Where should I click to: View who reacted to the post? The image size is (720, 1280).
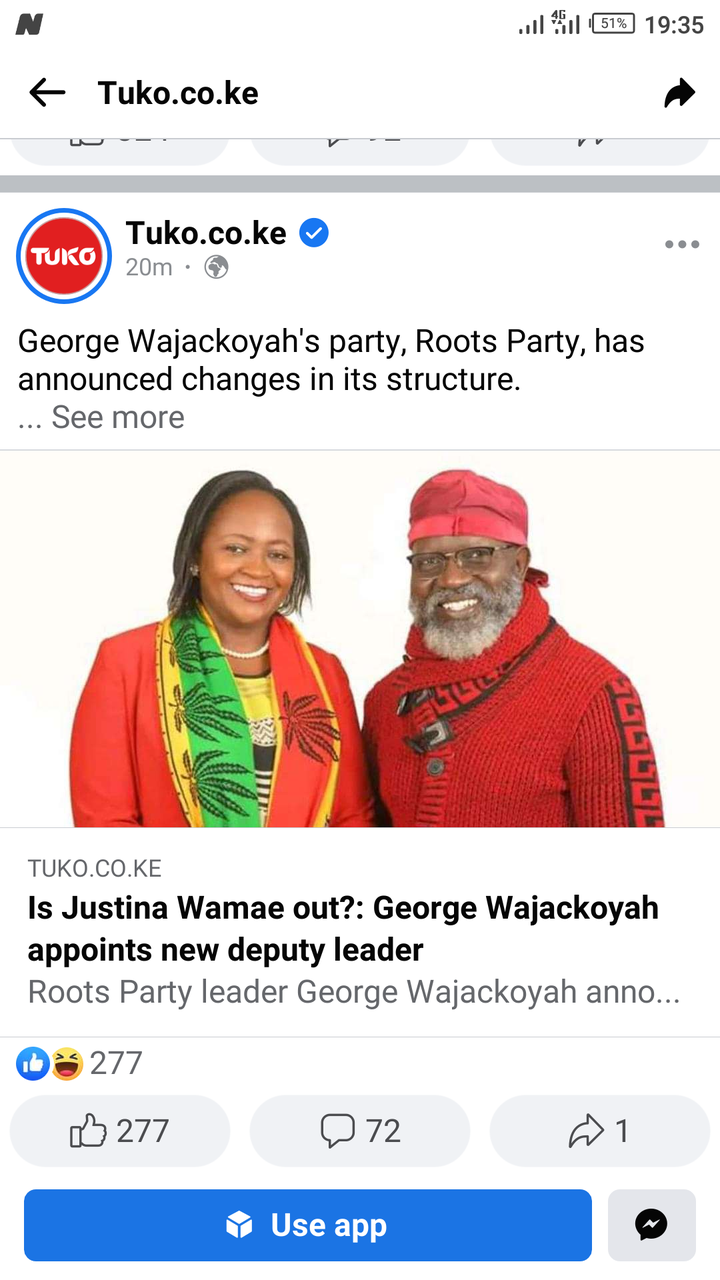click(x=80, y=1063)
